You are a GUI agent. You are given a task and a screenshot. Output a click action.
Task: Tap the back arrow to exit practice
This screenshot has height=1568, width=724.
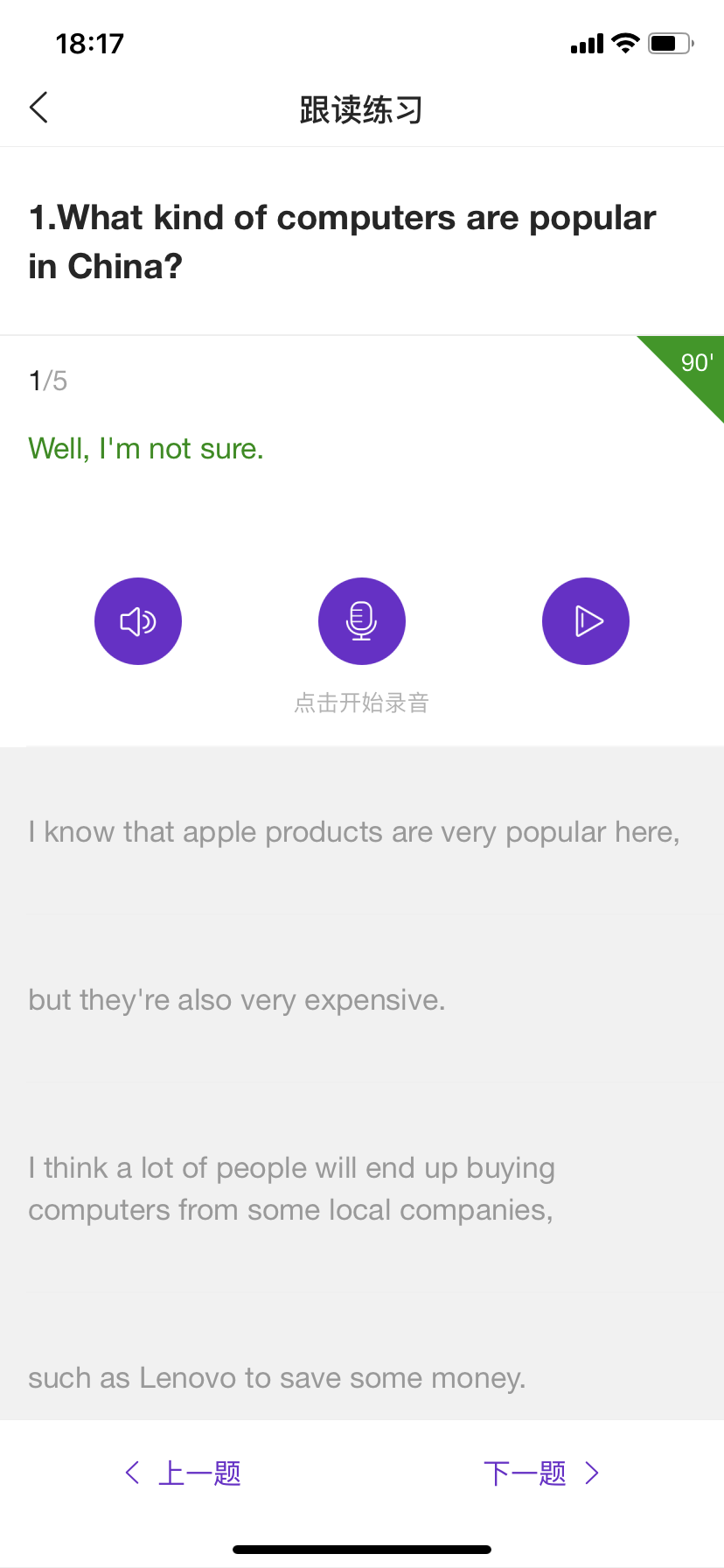point(38,107)
